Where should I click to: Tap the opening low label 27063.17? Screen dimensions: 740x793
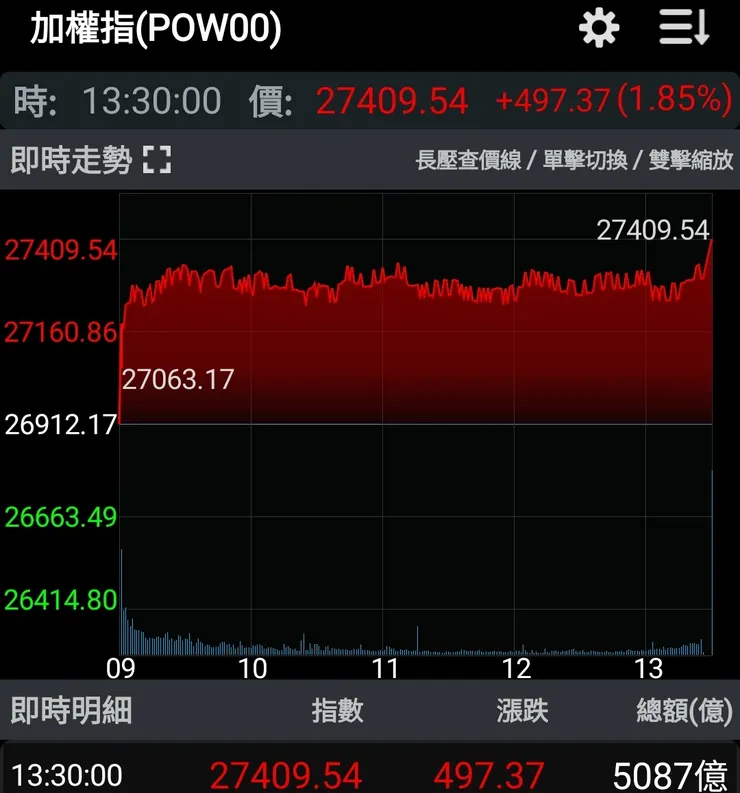point(179,380)
